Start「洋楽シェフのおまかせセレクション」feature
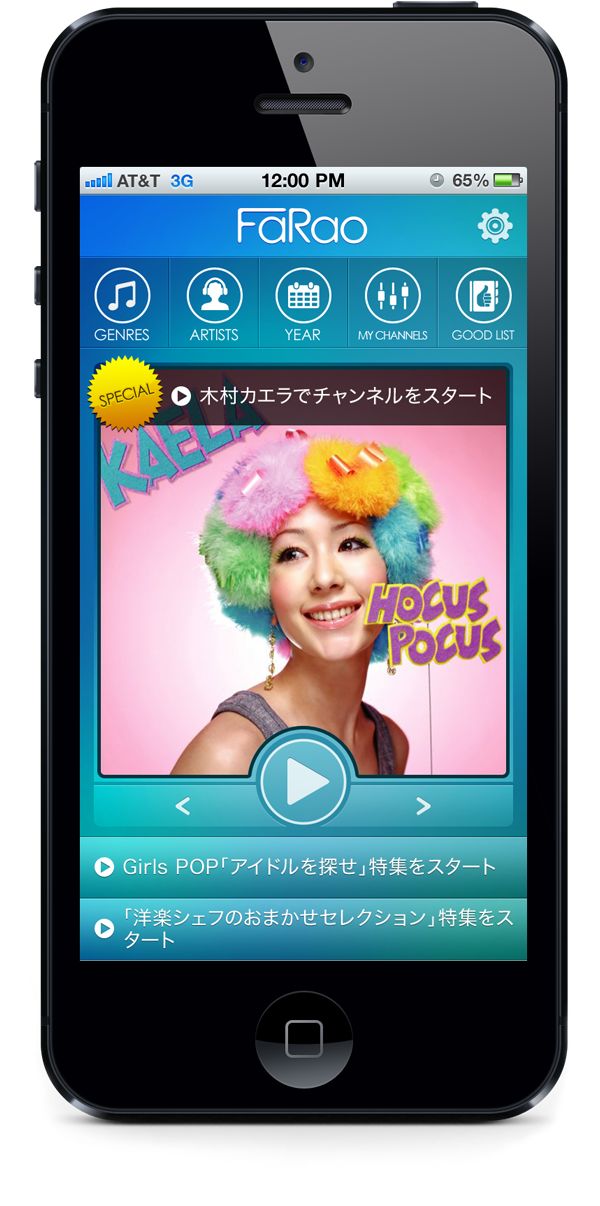The image size is (600, 1206). 303,929
